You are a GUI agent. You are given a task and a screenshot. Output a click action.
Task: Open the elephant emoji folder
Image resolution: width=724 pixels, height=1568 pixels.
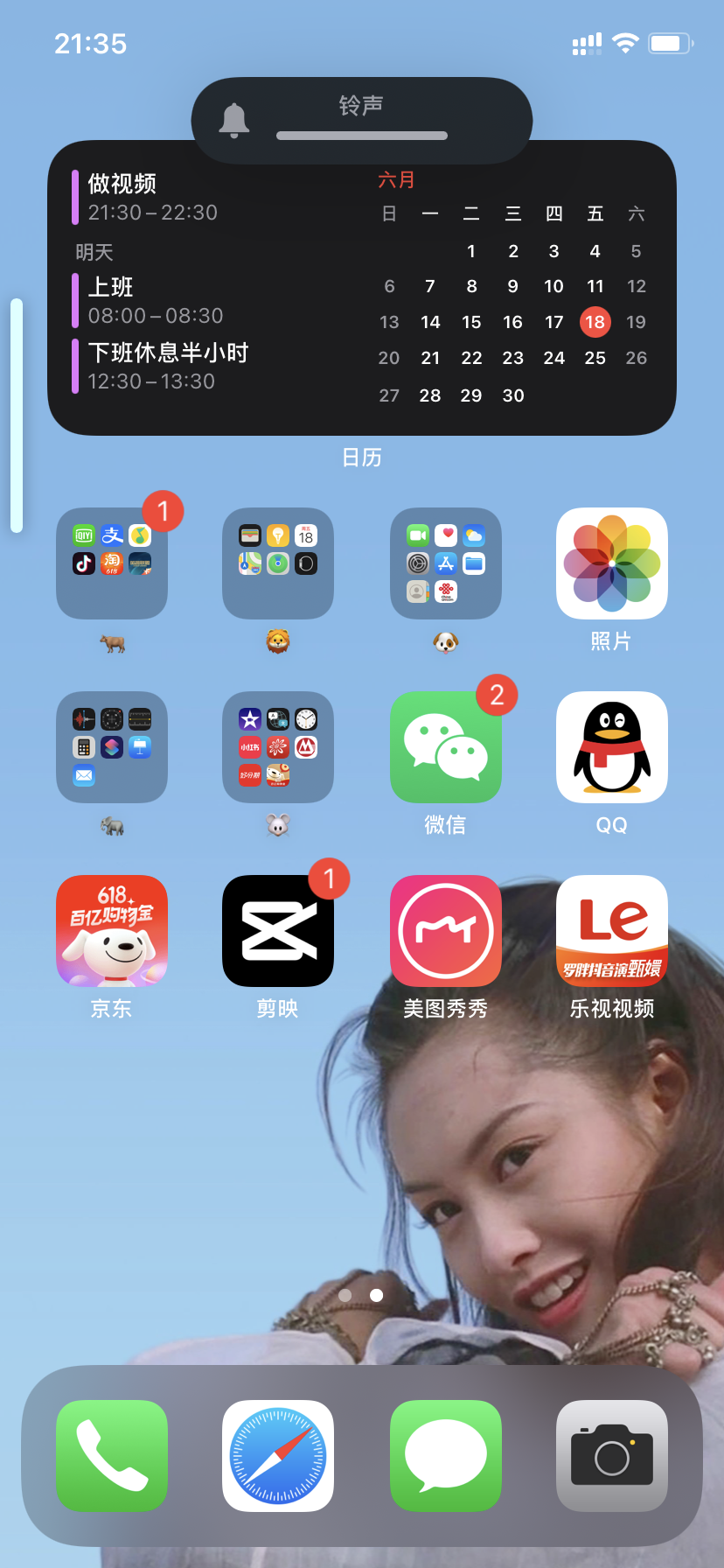(112, 747)
